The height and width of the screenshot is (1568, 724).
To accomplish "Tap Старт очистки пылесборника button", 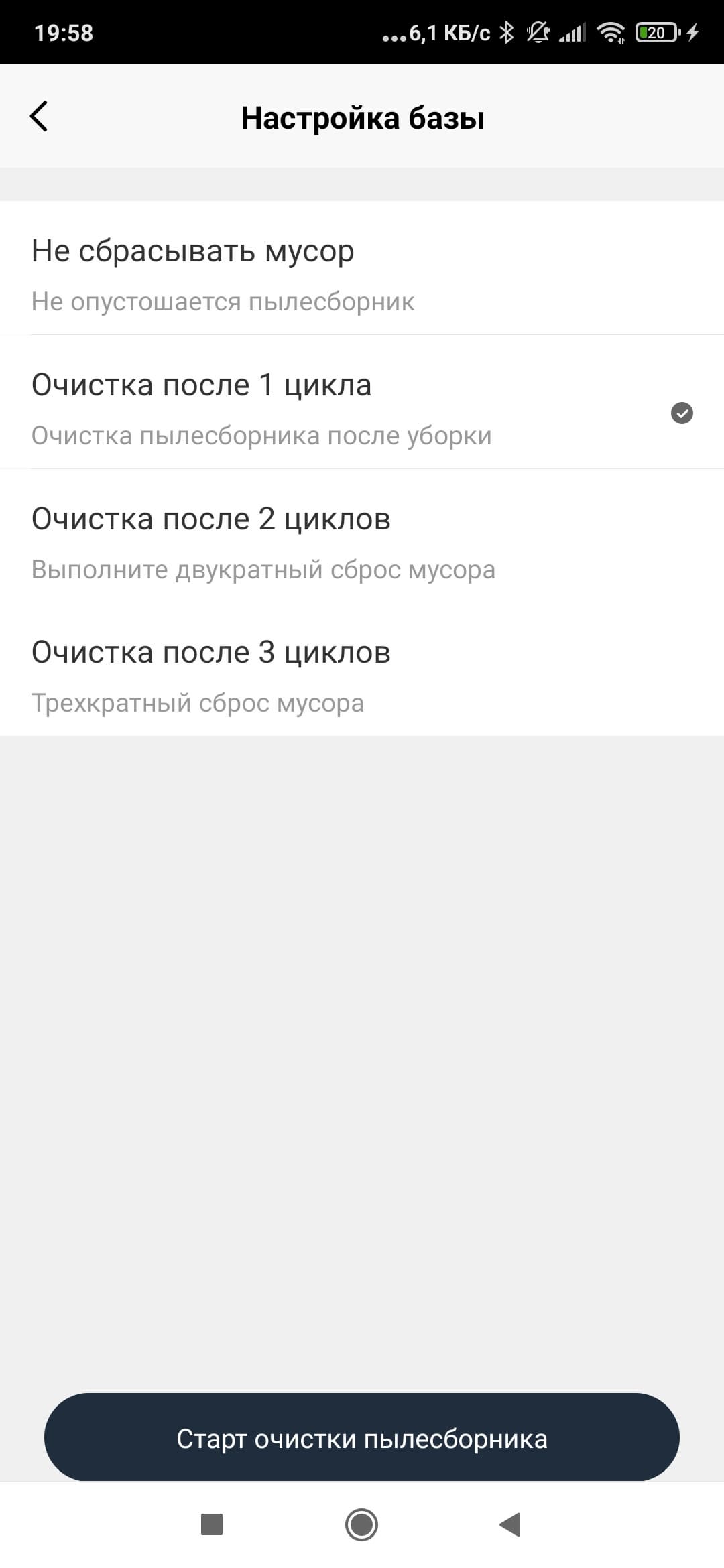I will (362, 1439).
